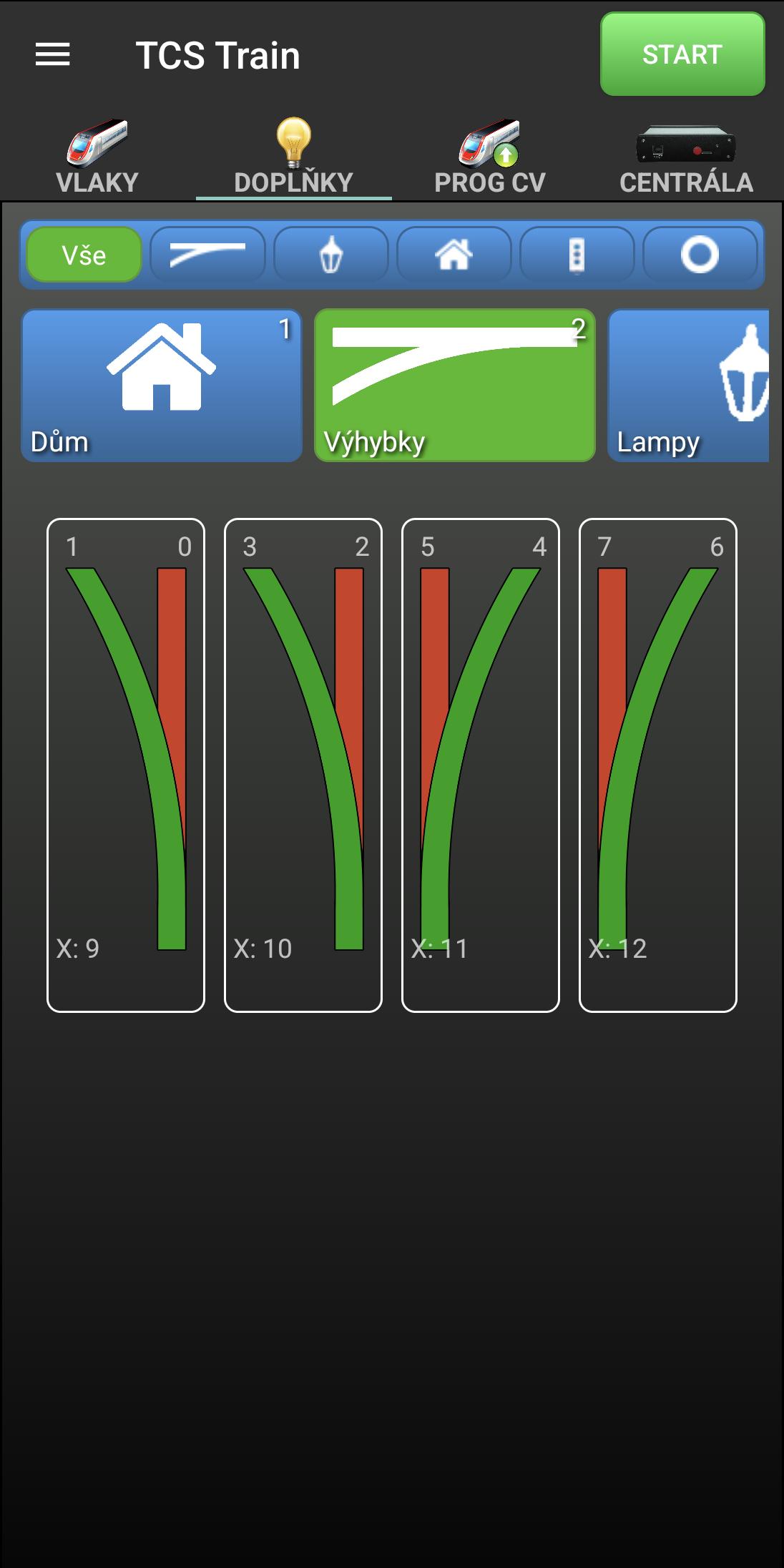Open the Dům group card

pos(162,386)
